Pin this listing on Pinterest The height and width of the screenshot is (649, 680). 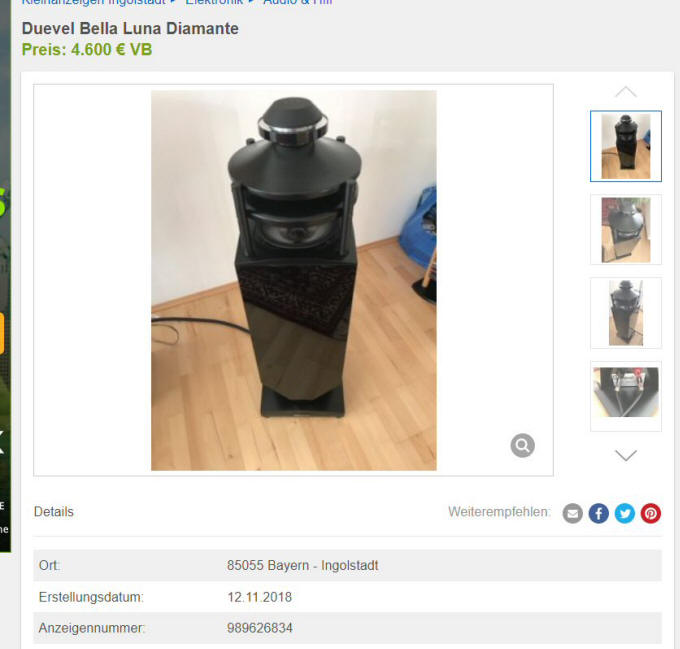tap(651, 513)
